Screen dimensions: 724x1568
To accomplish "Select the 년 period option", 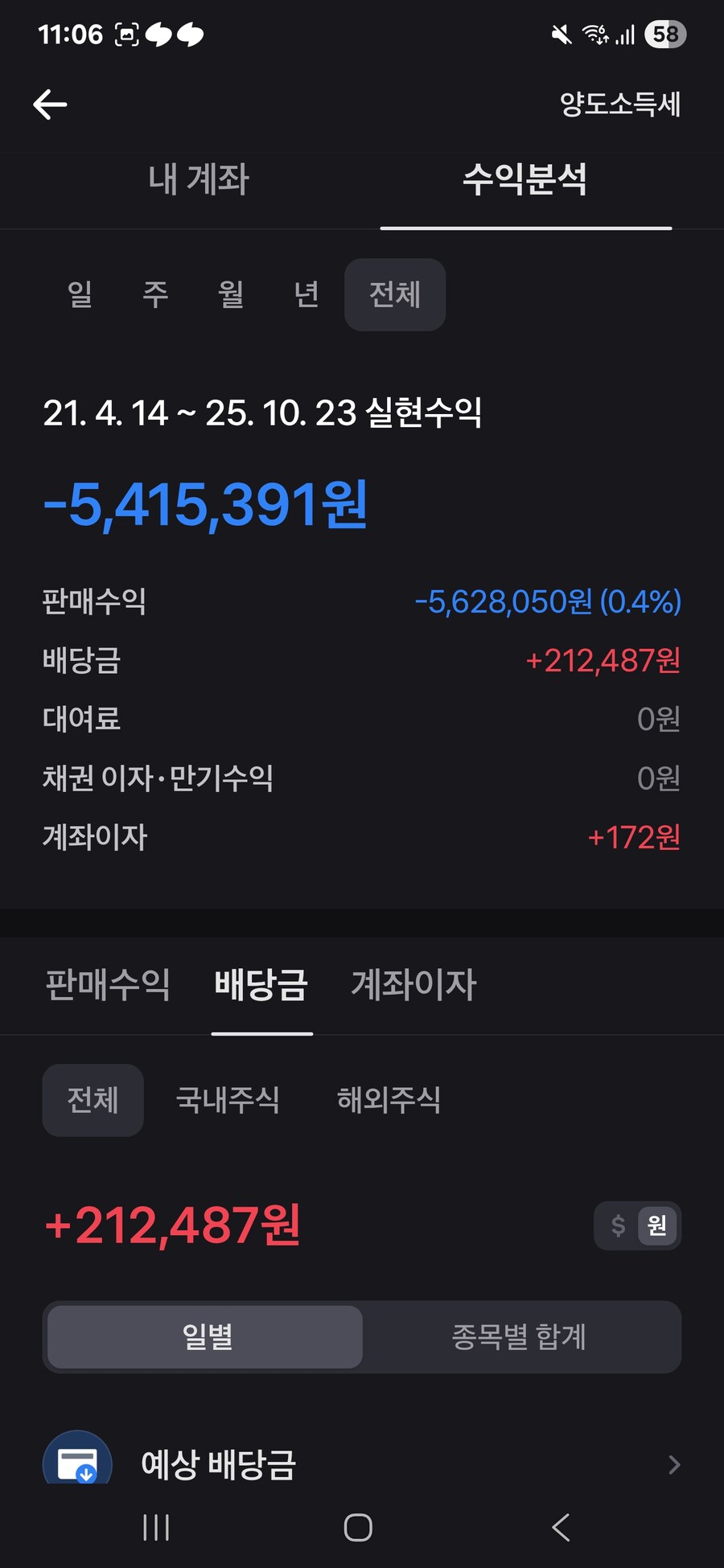I will click(x=303, y=295).
